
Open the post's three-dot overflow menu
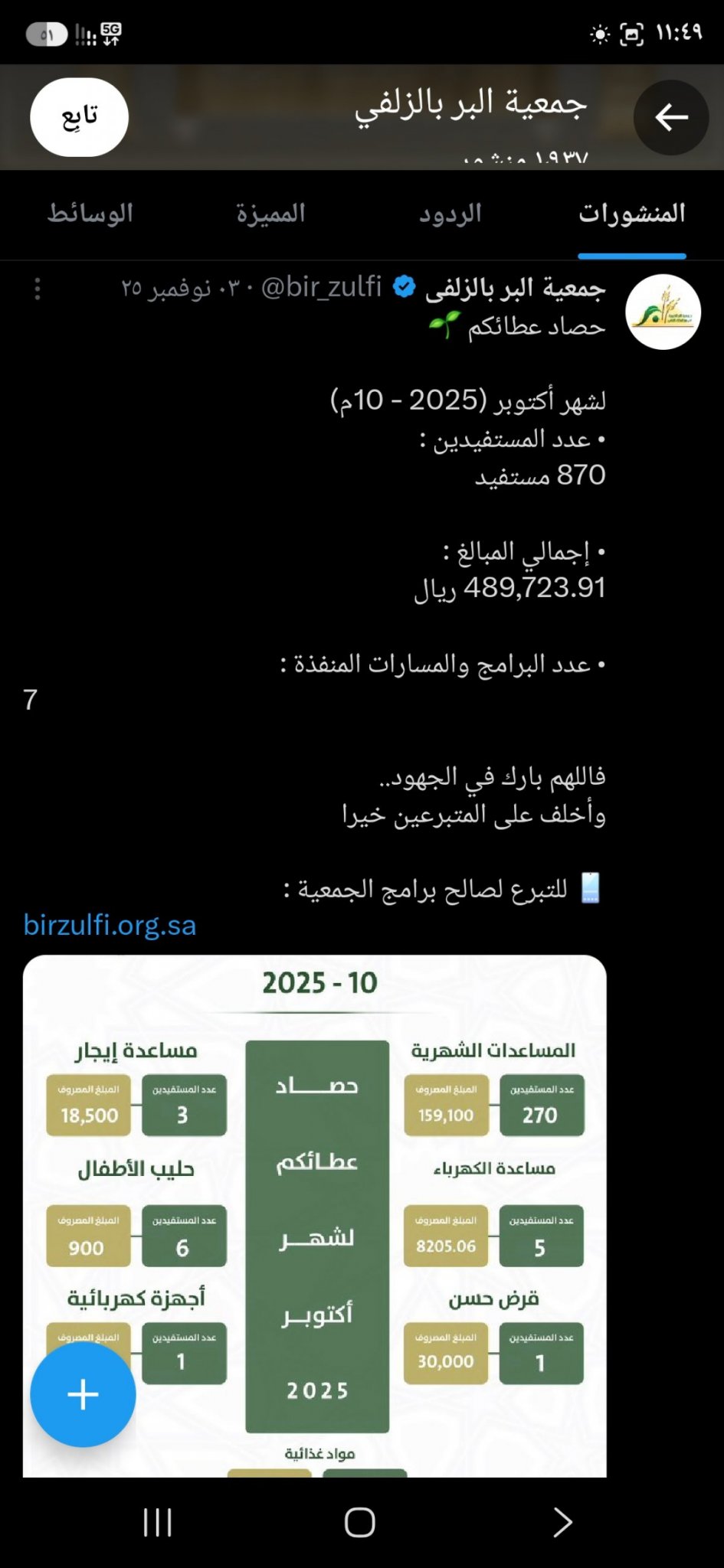[37, 289]
